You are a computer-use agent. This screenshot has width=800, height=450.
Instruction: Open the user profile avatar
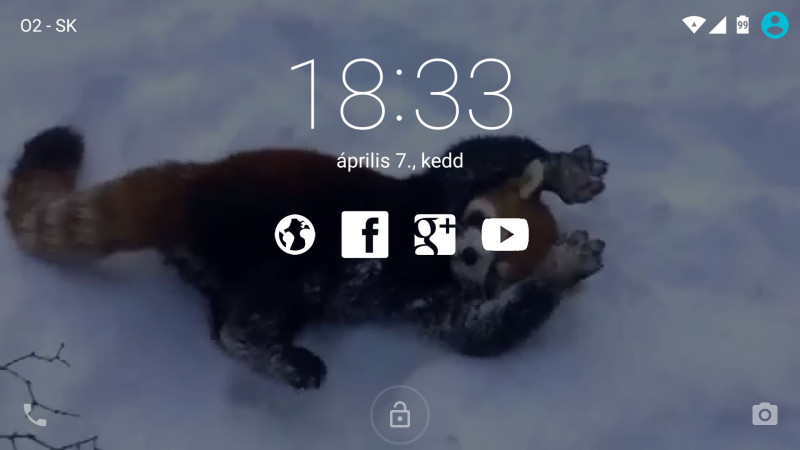click(x=774, y=25)
